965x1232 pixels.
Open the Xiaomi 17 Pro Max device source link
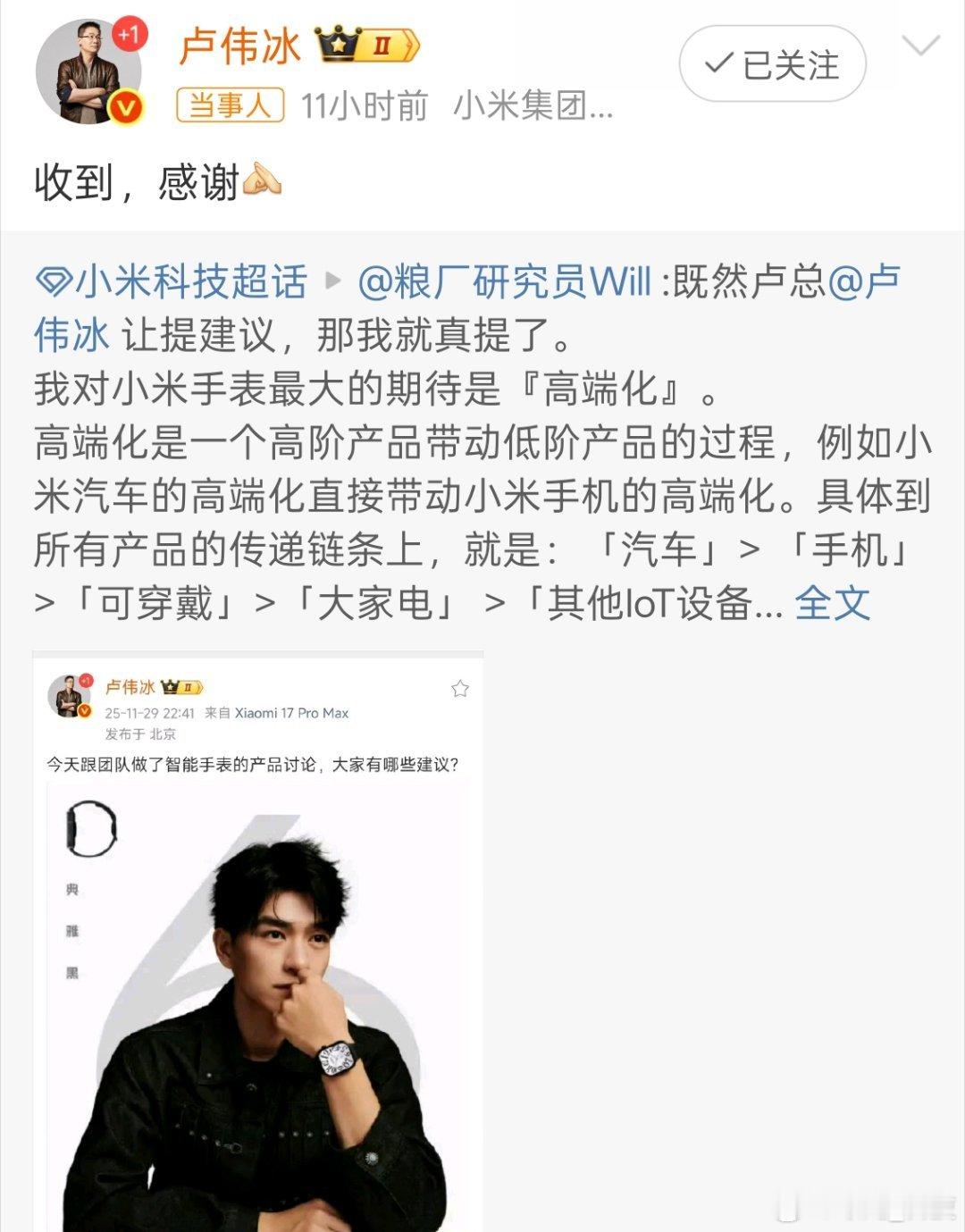click(295, 713)
